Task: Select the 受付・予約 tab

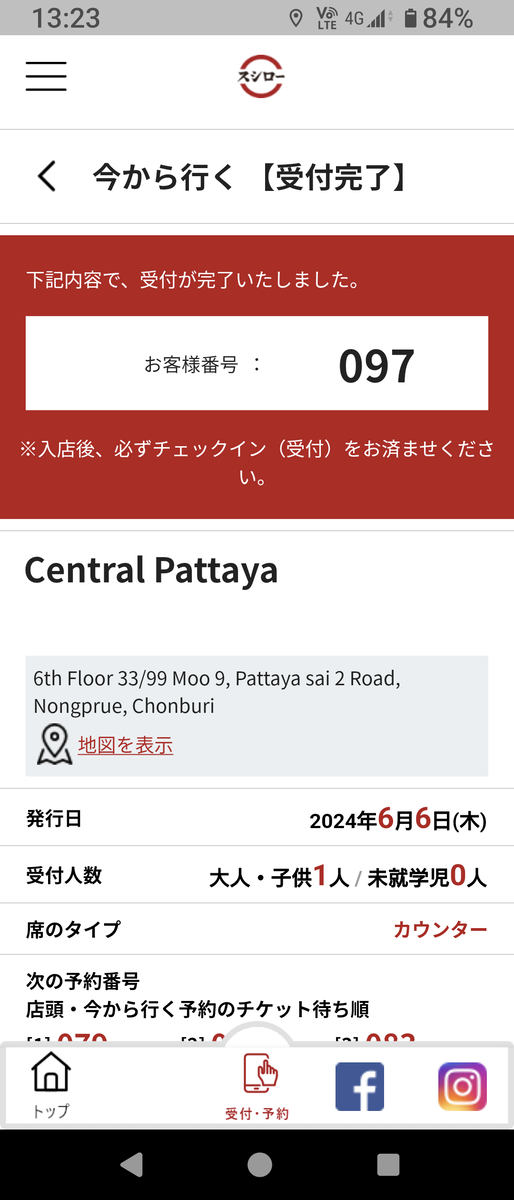Action: [257, 1085]
